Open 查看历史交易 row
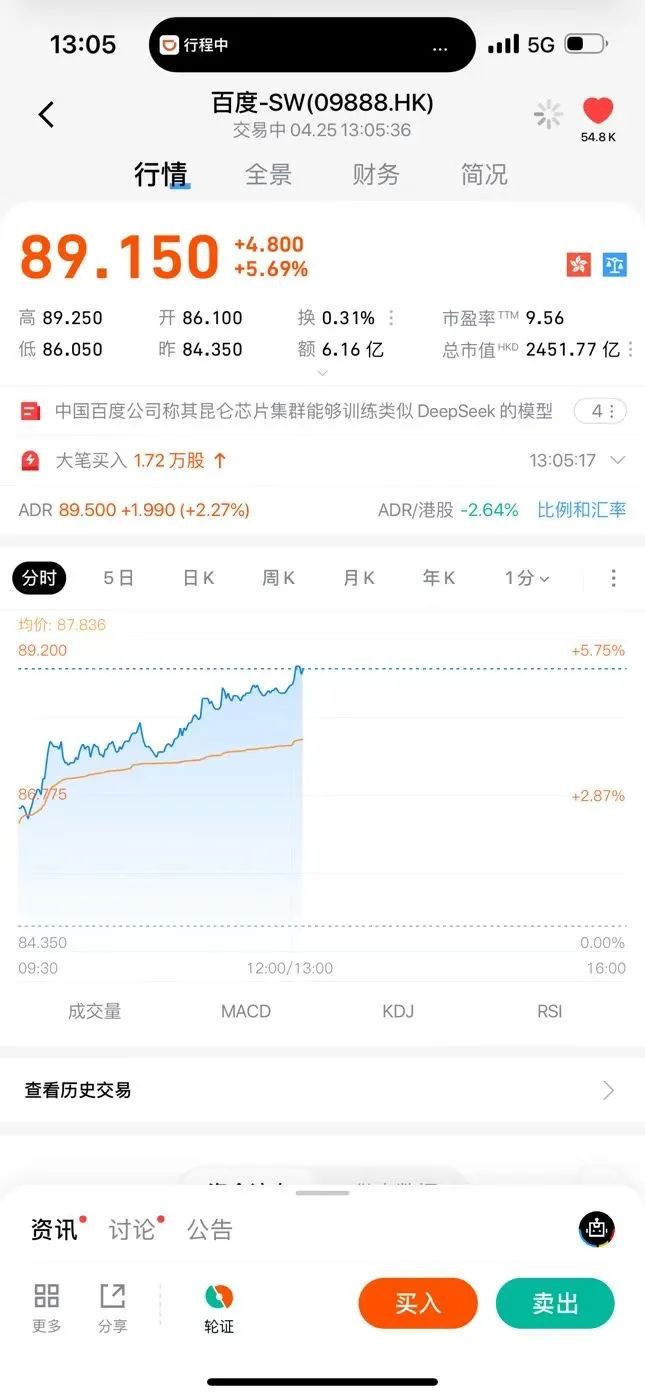 pos(322,1090)
